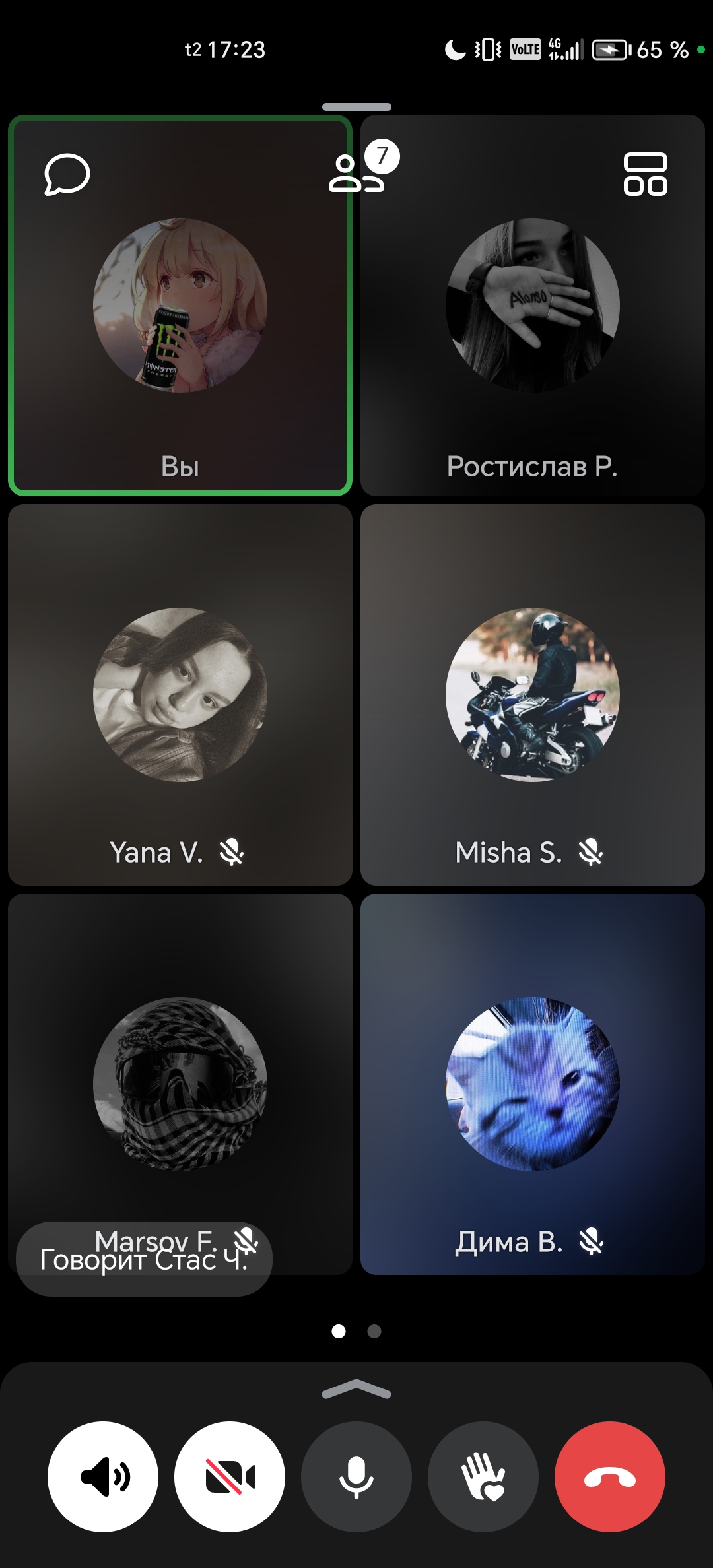Raise hand with the hand-heart button

[483, 1477]
